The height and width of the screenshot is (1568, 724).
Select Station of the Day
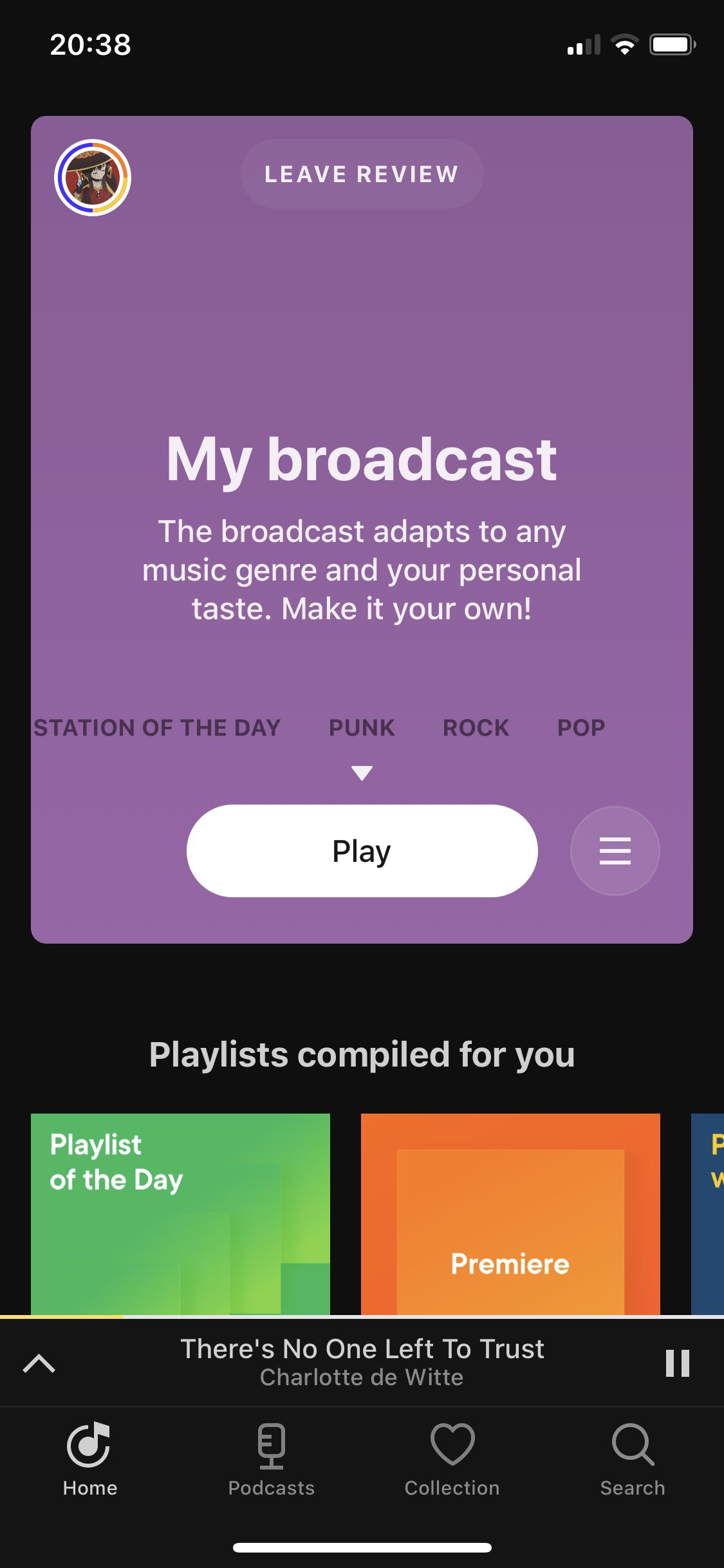point(157,728)
